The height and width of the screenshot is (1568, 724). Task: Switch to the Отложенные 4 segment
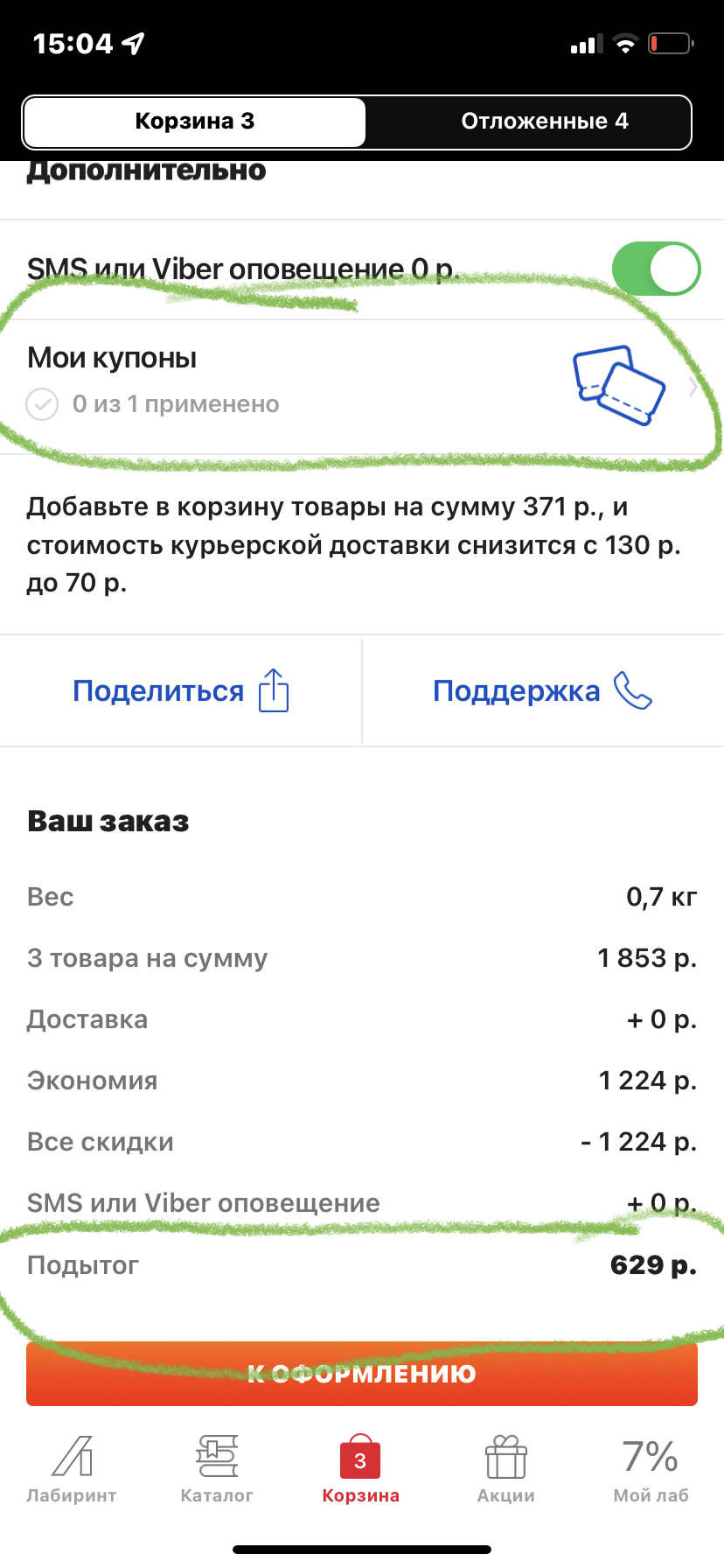coord(544,122)
